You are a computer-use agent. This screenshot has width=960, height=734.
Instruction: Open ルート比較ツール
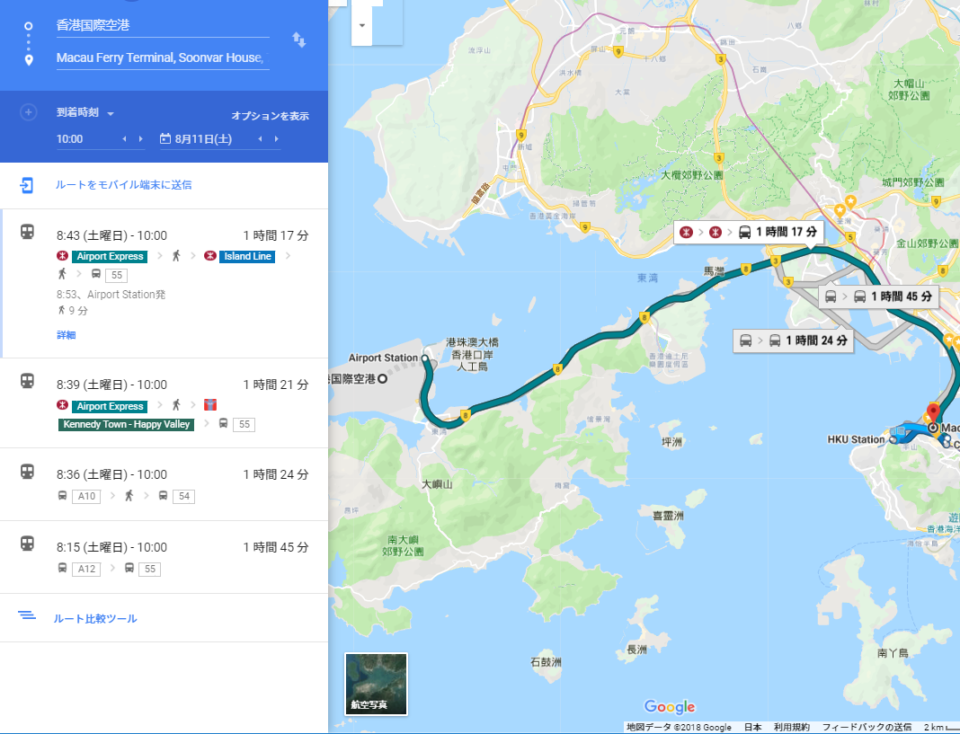point(95,619)
